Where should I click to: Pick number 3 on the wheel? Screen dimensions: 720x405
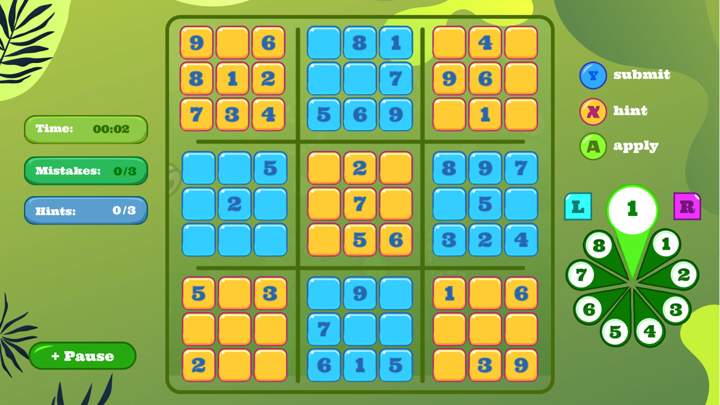pyautogui.click(x=675, y=309)
